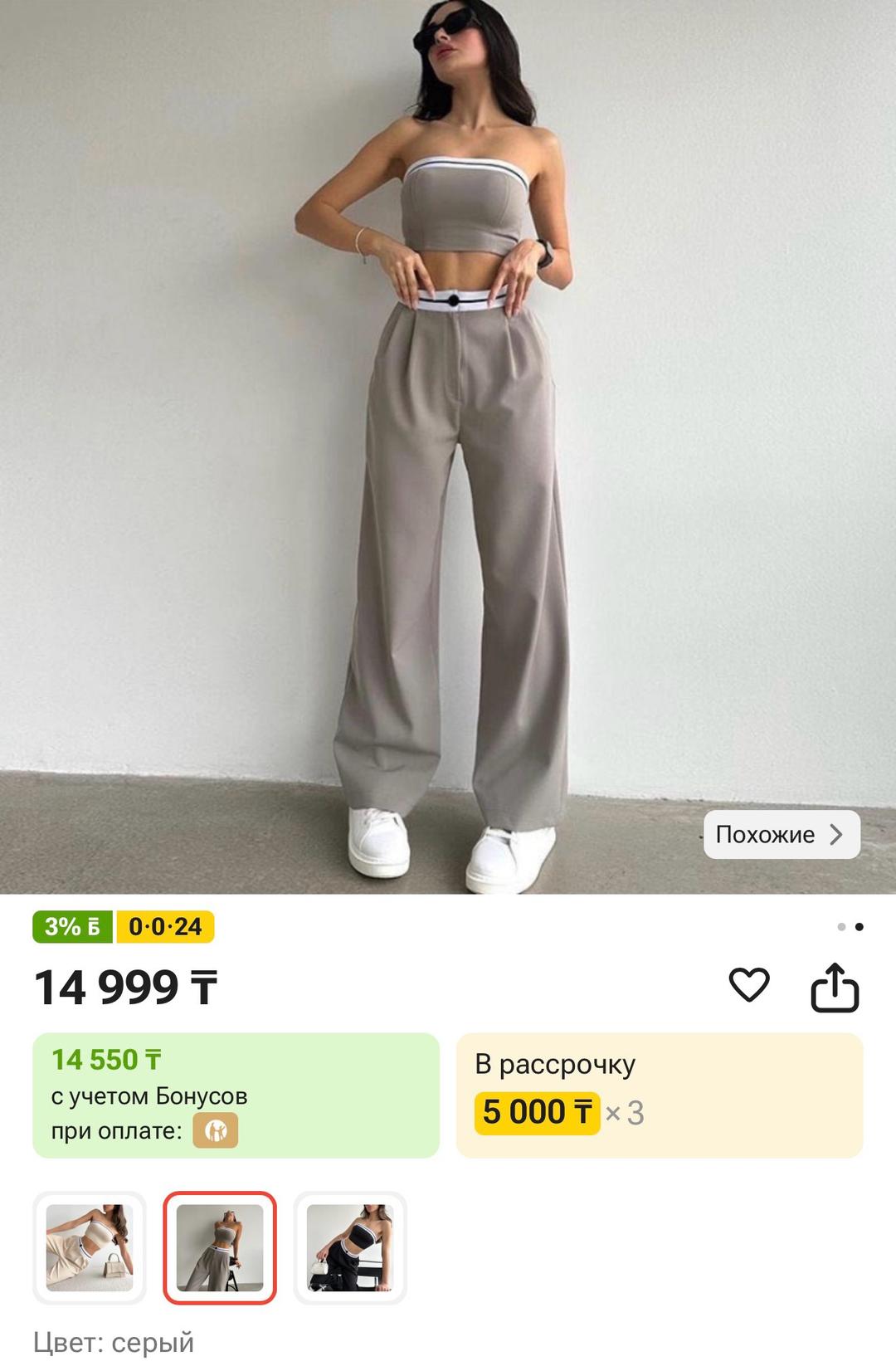Viewport: 896px width, 1371px height.
Task: Open similar items via Похожие button
Action: (782, 834)
